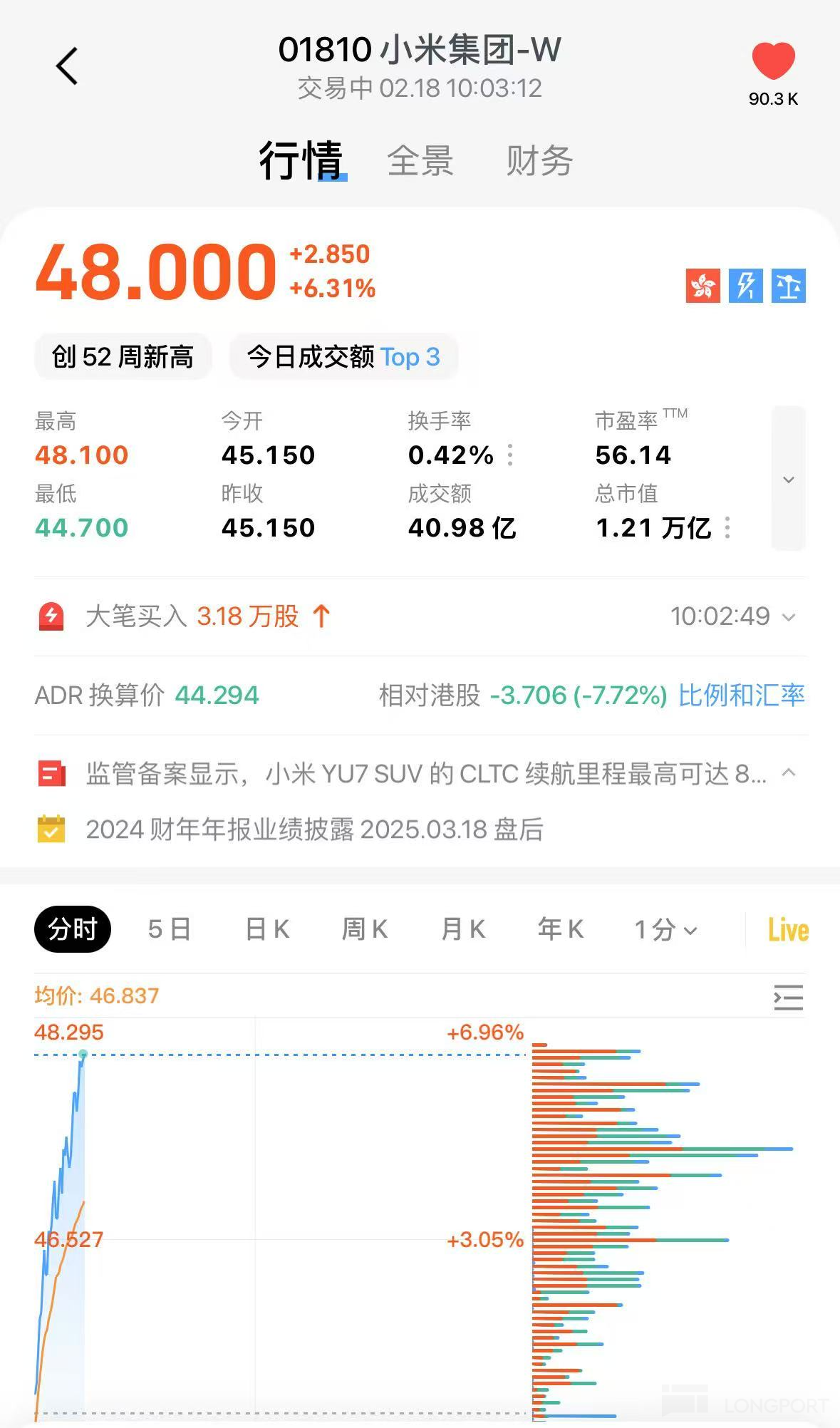Open the 今日成交额 Top 3 chip
840x1428 pixels.
[x=343, y=356]
